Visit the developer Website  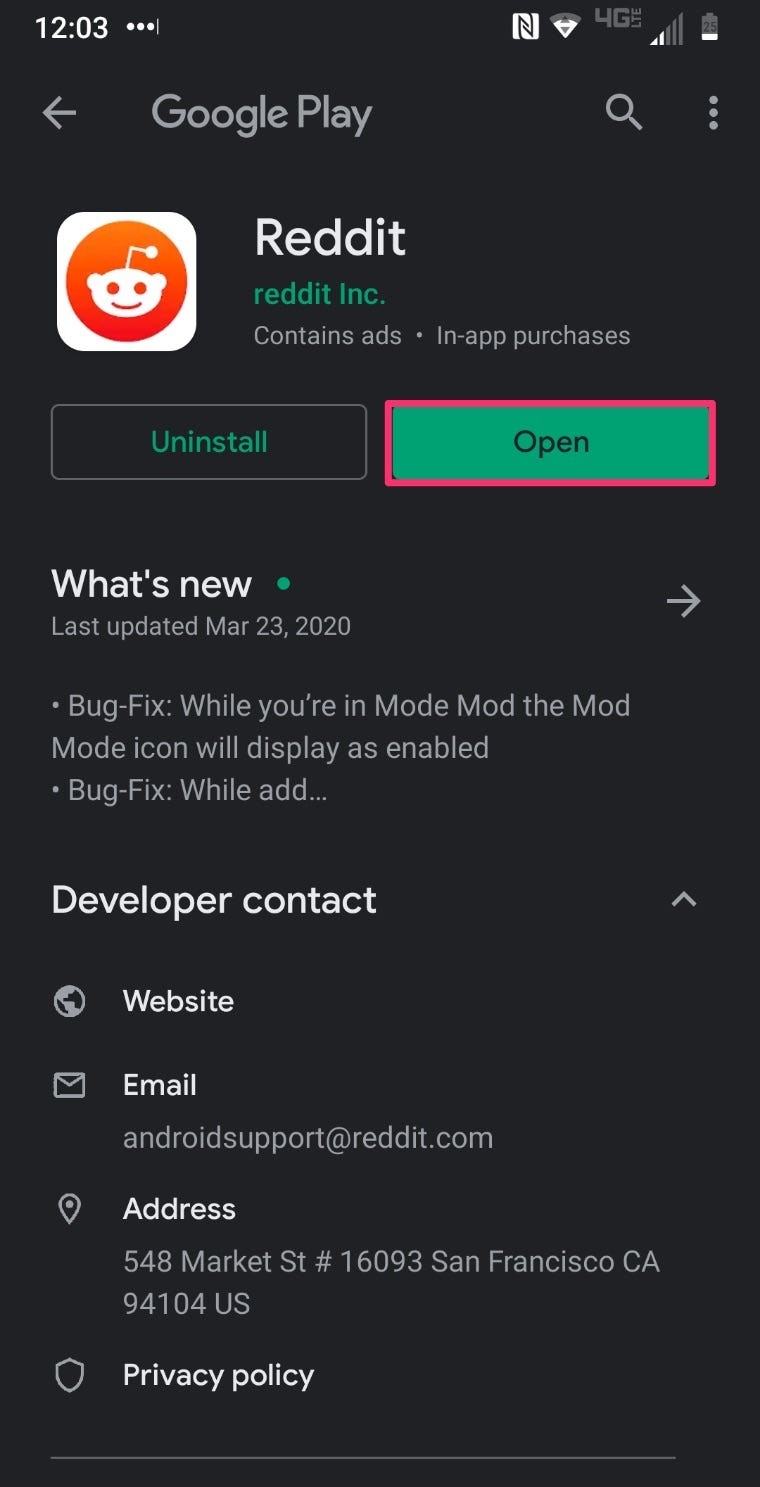click(x=178, y=1001)
